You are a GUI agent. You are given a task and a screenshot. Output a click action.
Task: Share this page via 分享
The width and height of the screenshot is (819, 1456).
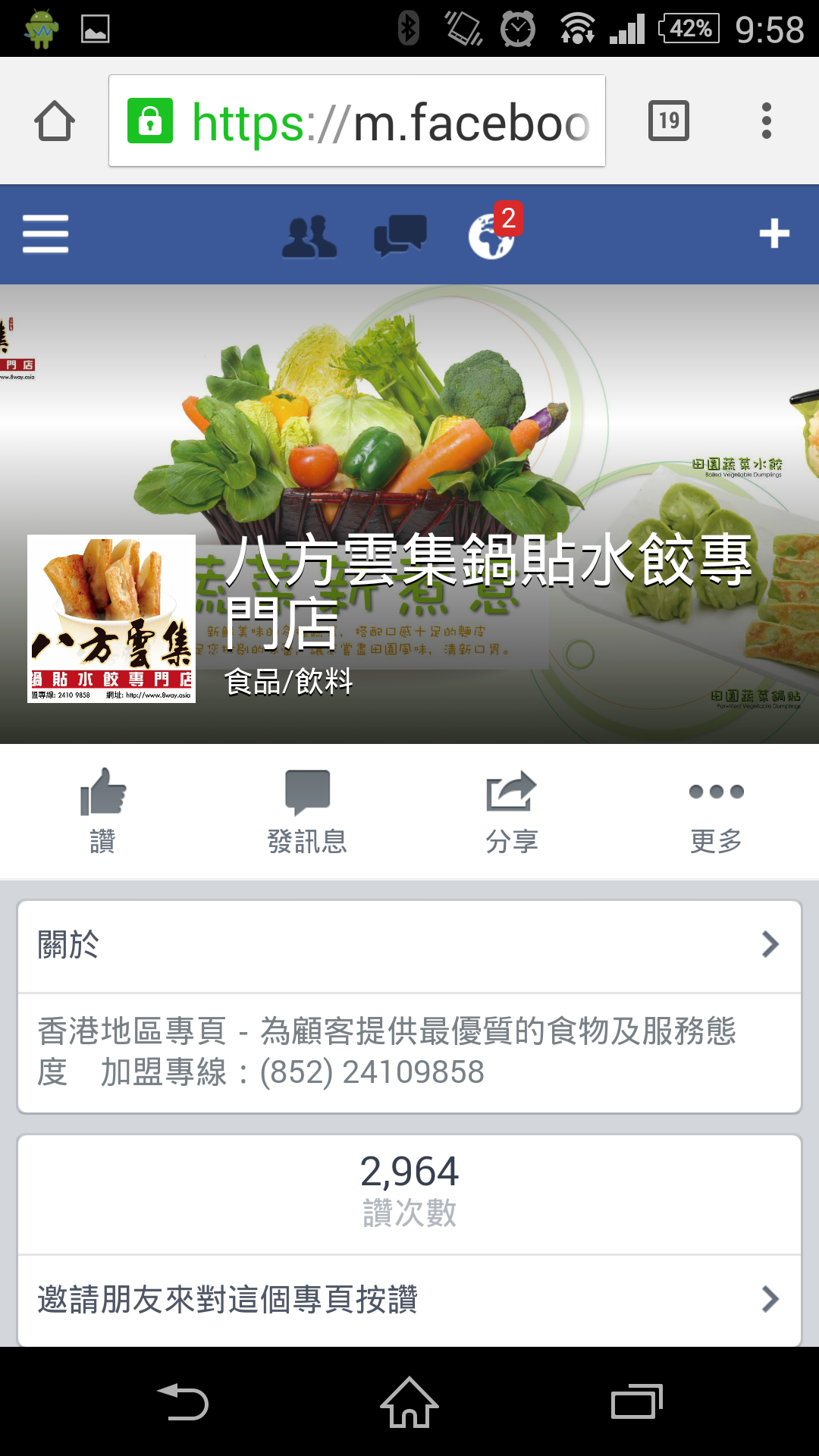512,811
